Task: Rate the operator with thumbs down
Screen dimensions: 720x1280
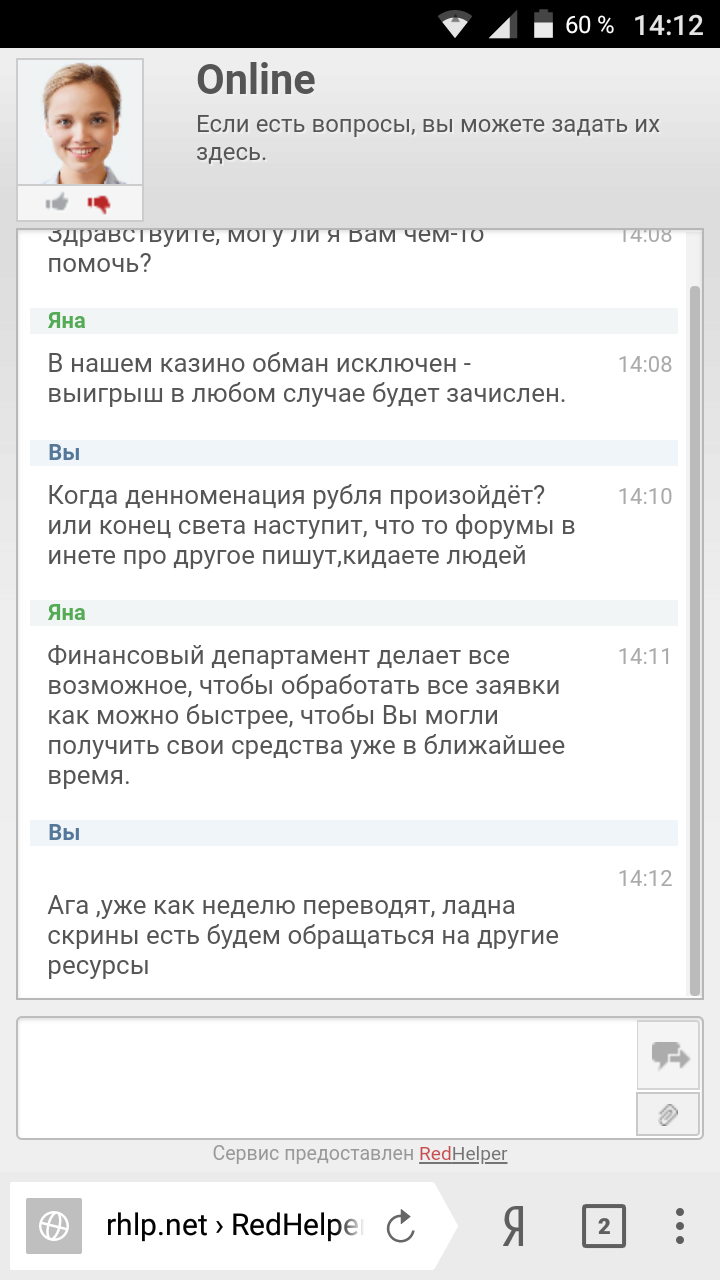Action: coord(99,204)
